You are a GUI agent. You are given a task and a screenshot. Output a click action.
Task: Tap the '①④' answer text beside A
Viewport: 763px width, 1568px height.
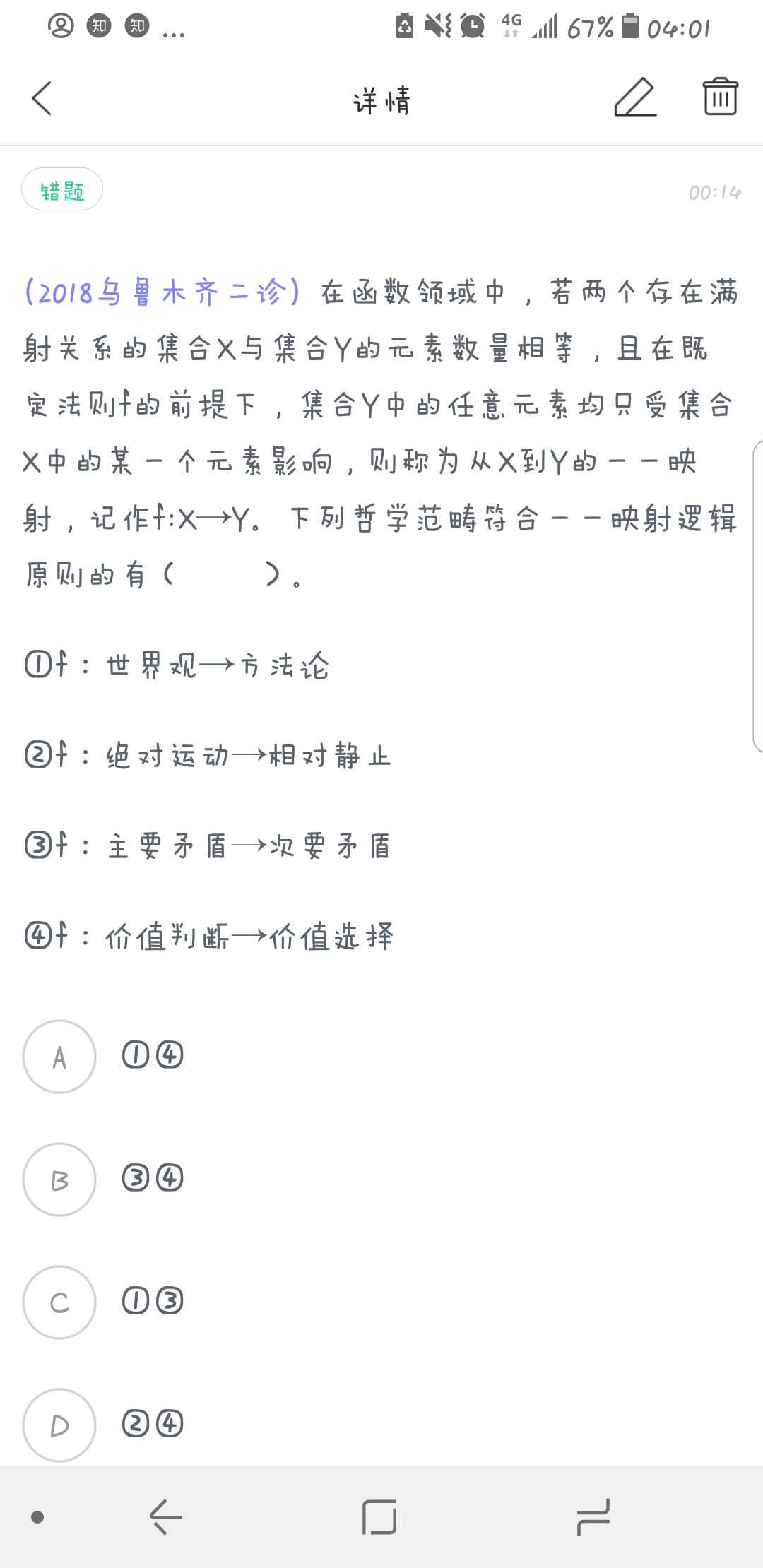[x=152, y=1055]
